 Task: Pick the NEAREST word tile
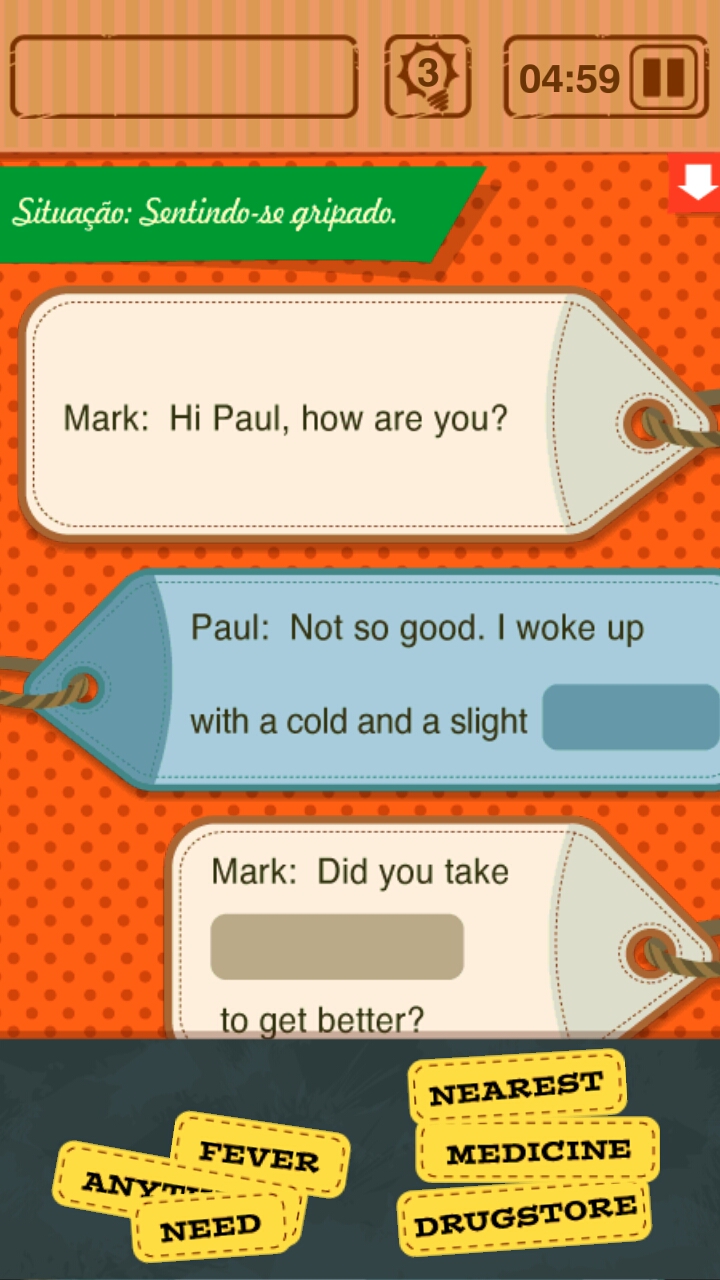click(x=517, y=1087)
